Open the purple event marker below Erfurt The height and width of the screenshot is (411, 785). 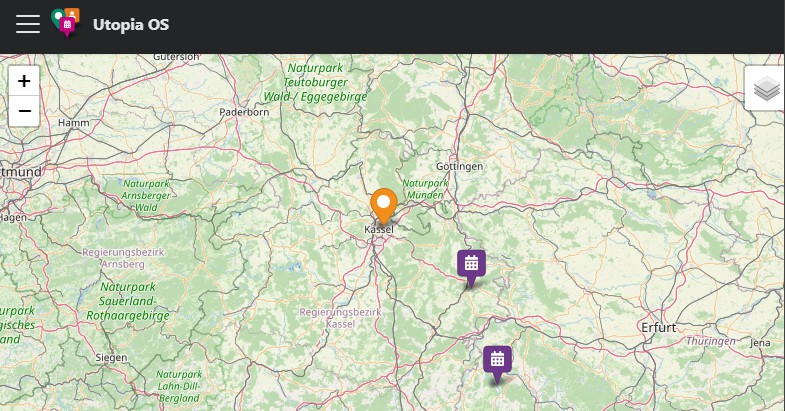coord(497,360)
